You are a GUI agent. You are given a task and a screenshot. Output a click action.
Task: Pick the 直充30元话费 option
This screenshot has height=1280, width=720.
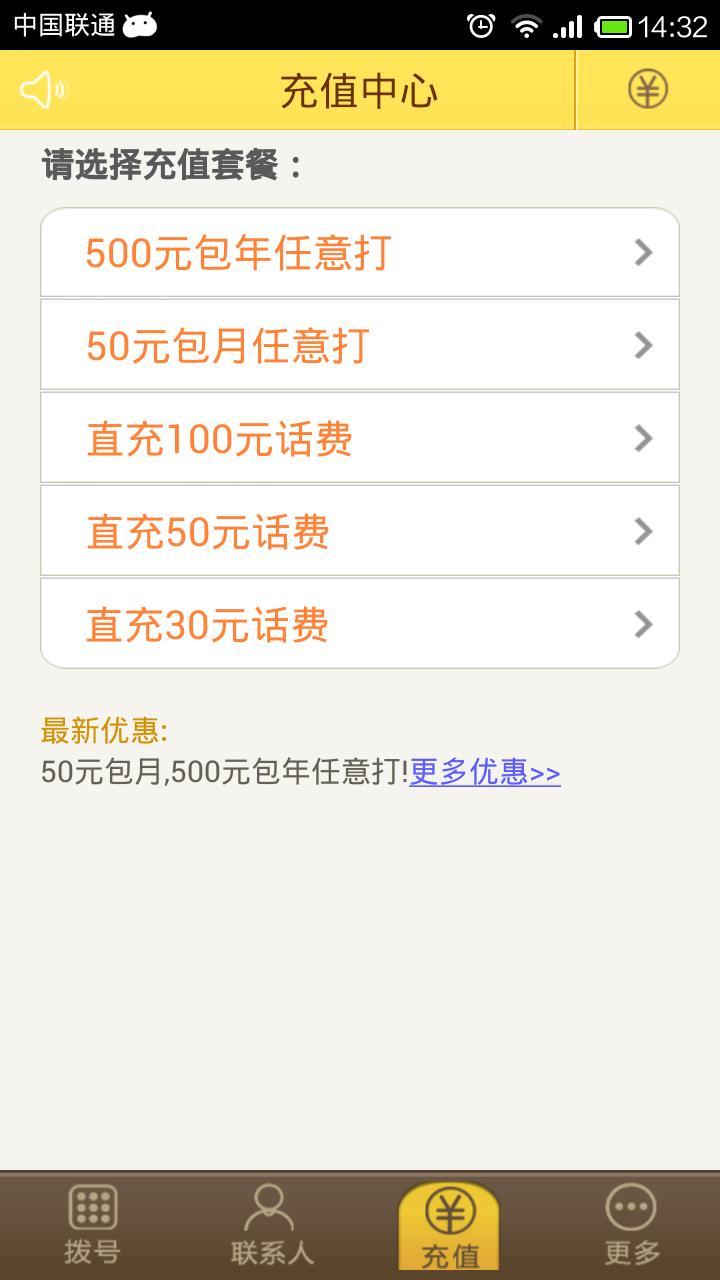pyautogui.click(x=360, y=624)
